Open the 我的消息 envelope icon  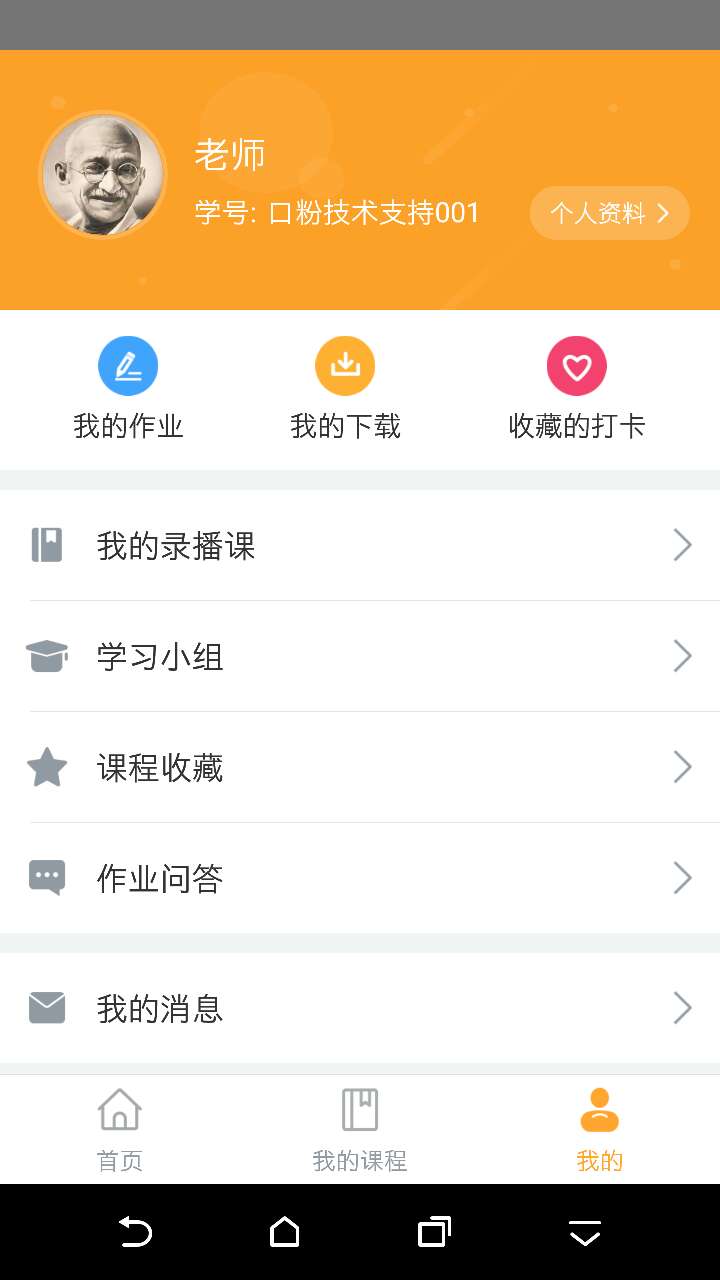(47, 1008)
